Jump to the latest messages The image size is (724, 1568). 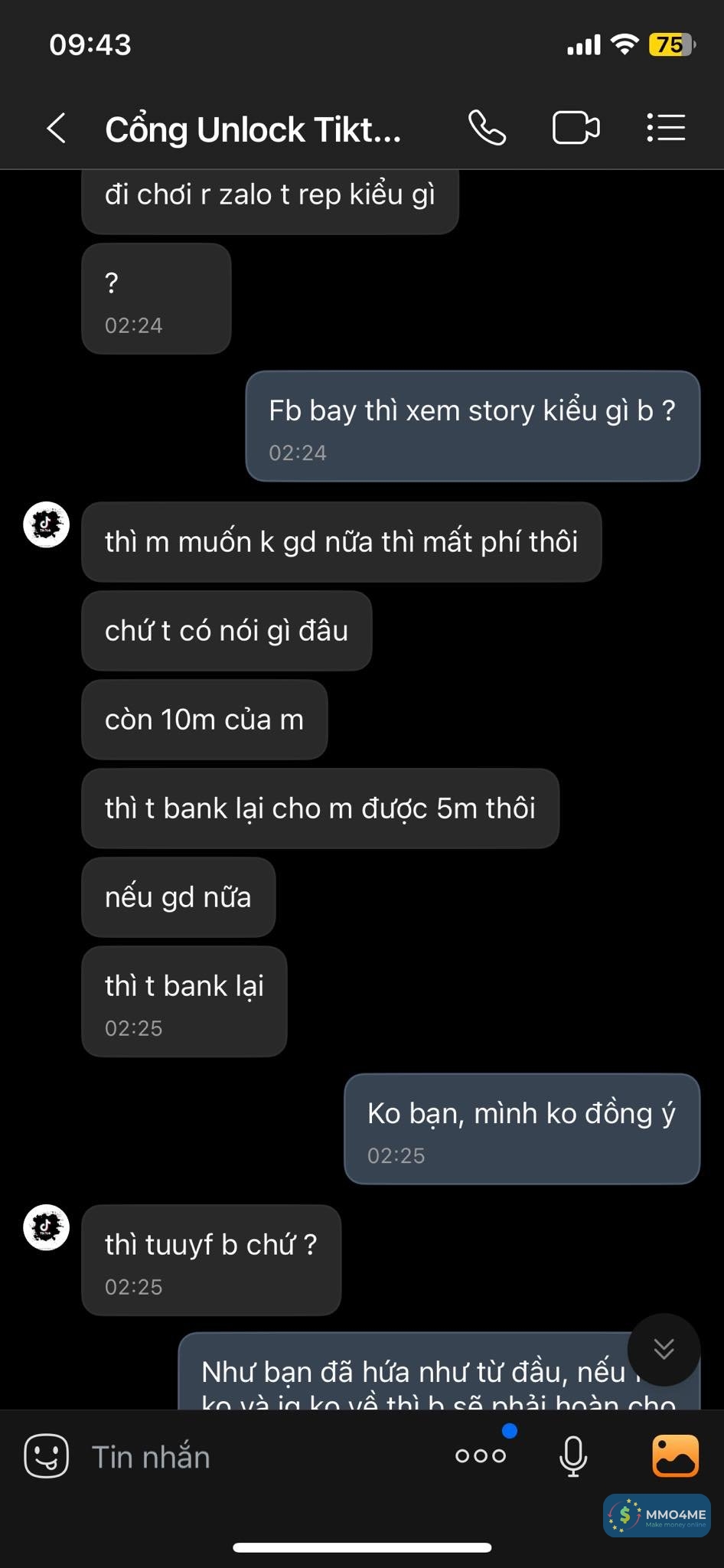click(664, 1349)
